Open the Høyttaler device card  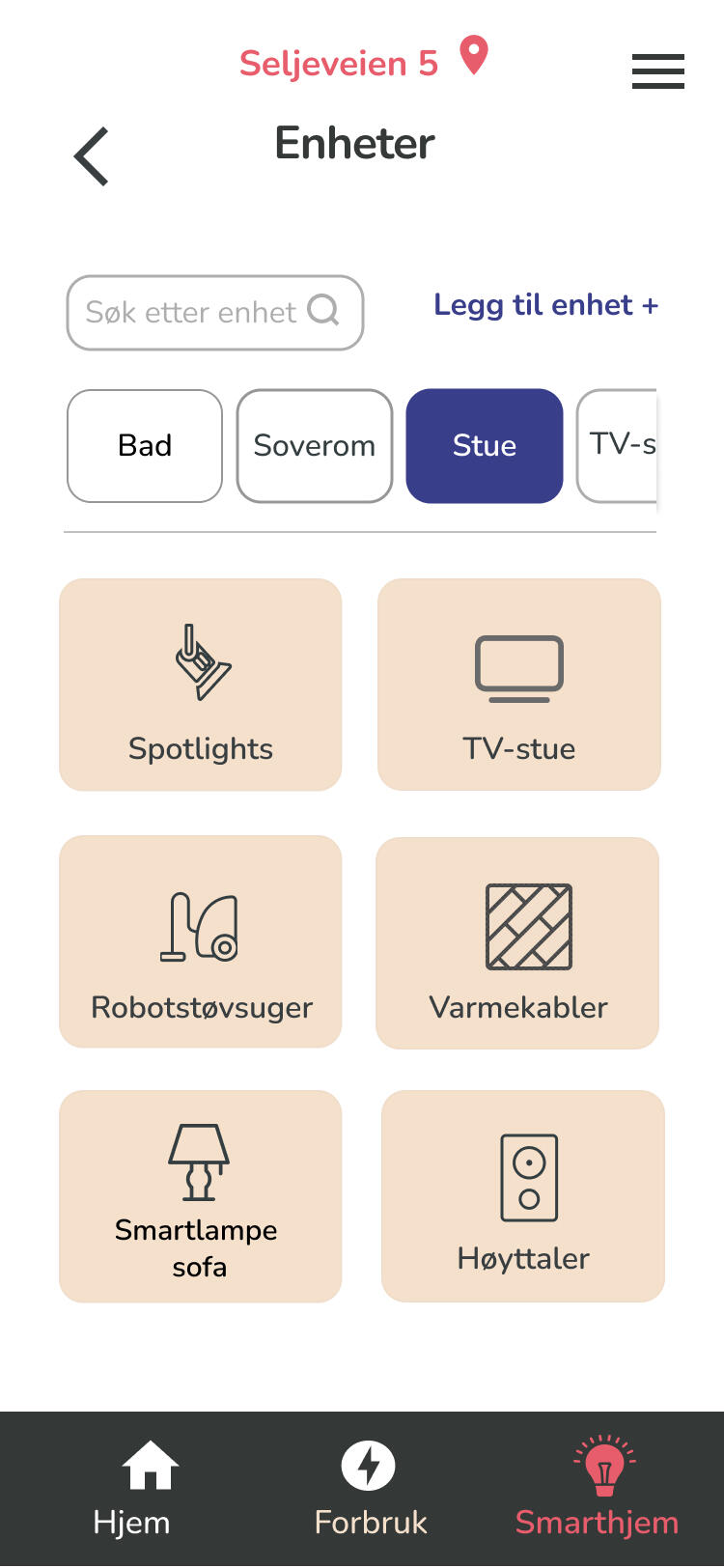click(523, 1196)
